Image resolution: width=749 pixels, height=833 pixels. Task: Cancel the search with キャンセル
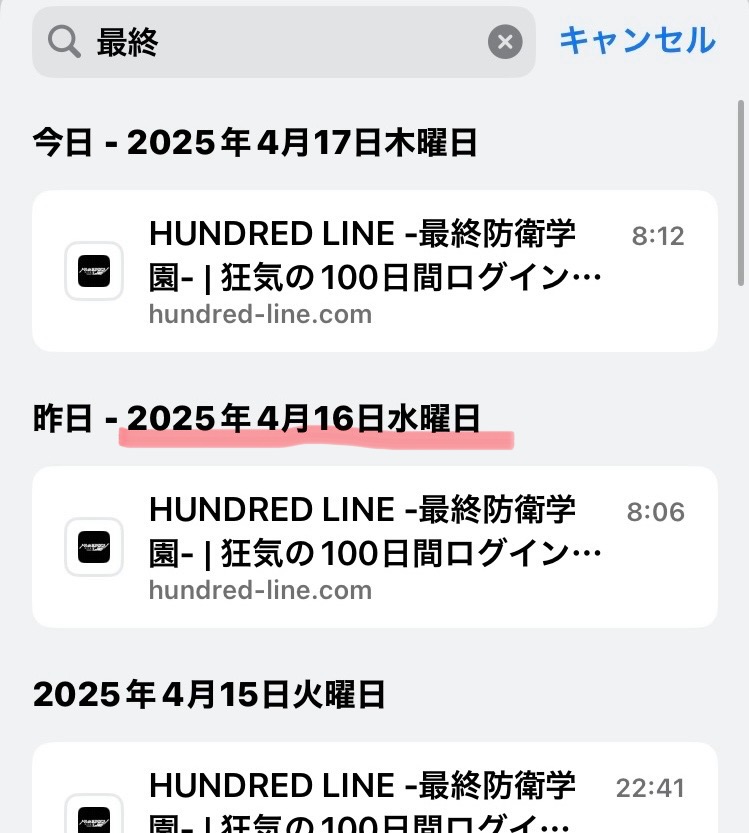pos(637,41)
